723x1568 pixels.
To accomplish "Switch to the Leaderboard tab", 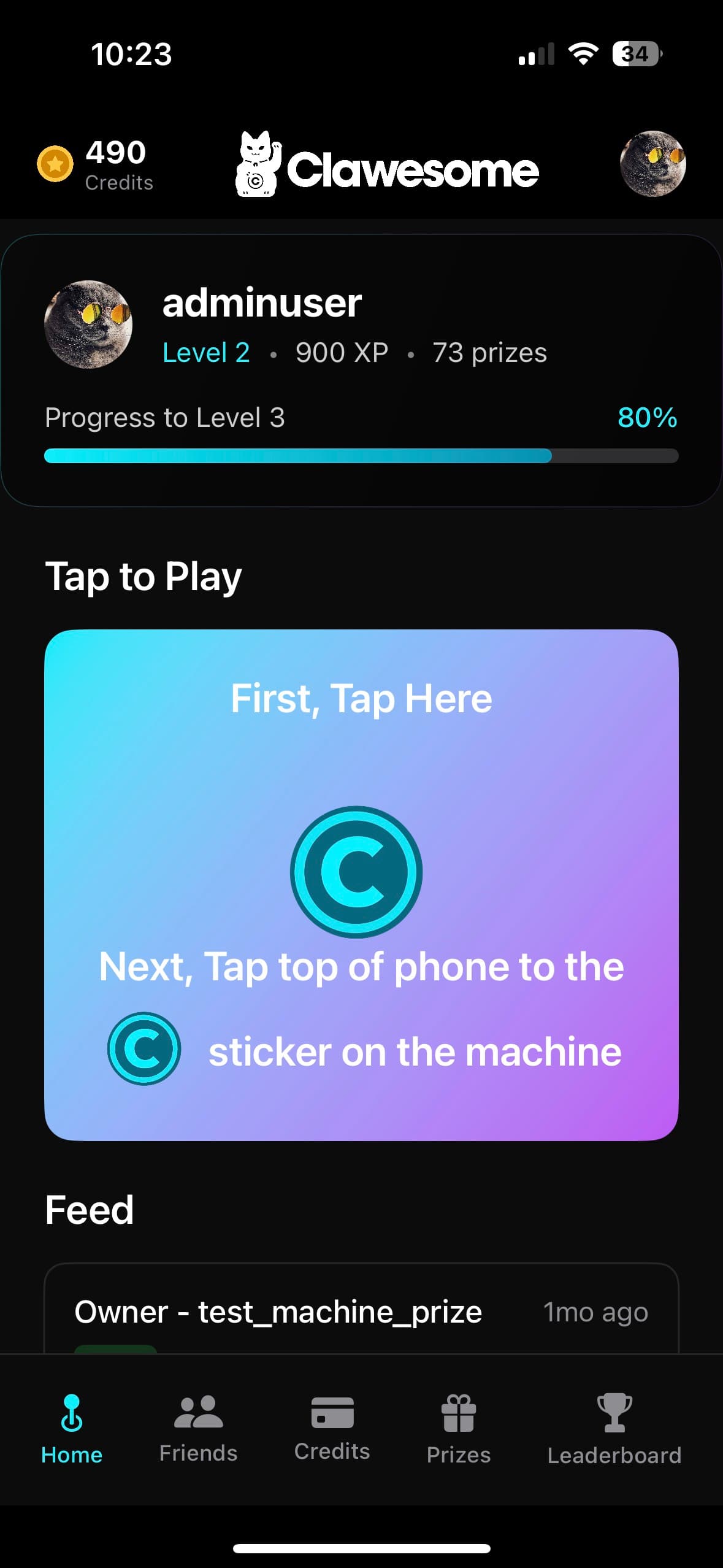I will 614,1429.
